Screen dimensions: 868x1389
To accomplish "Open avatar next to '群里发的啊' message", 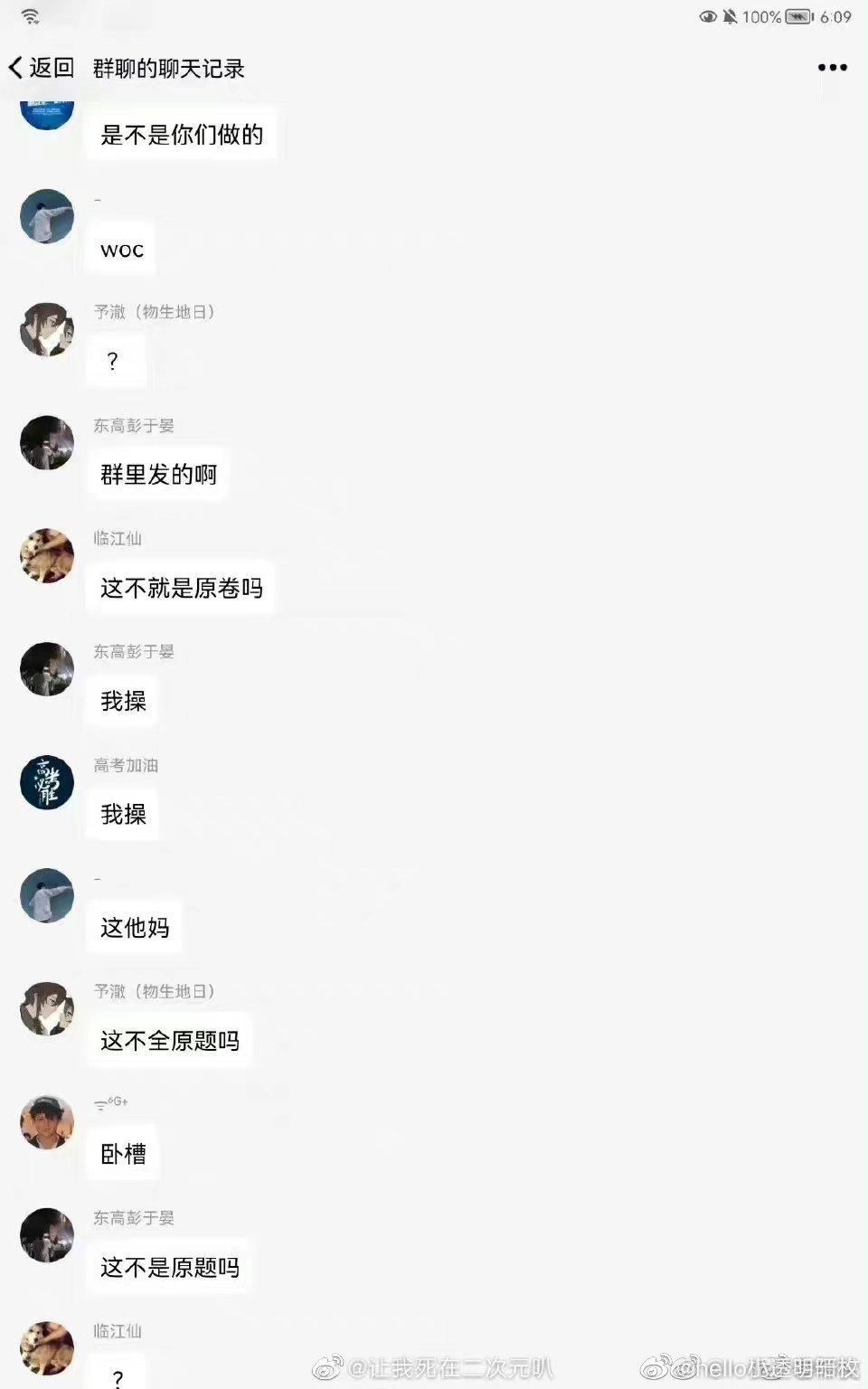I will click(47, 442).
